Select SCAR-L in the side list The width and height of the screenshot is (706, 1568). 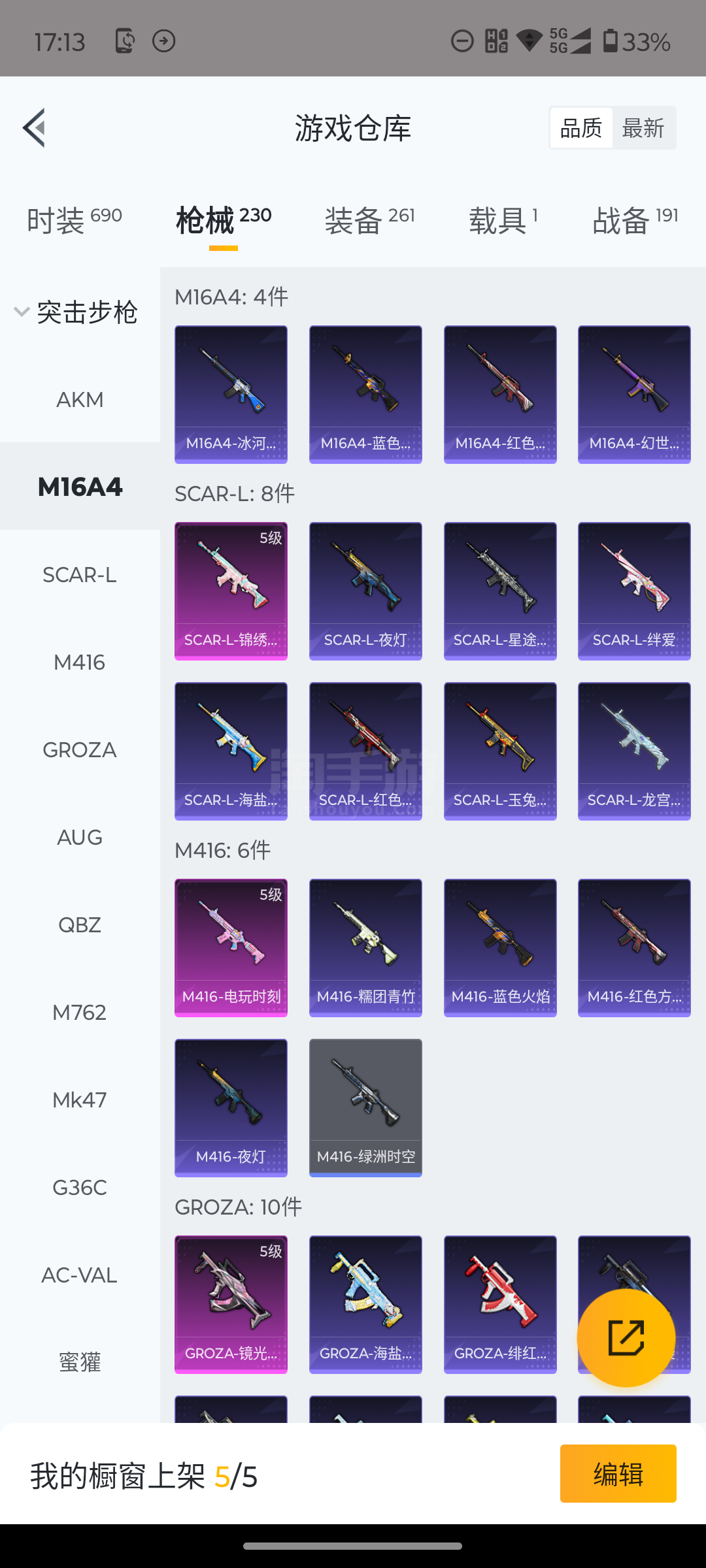pos(80,574)
